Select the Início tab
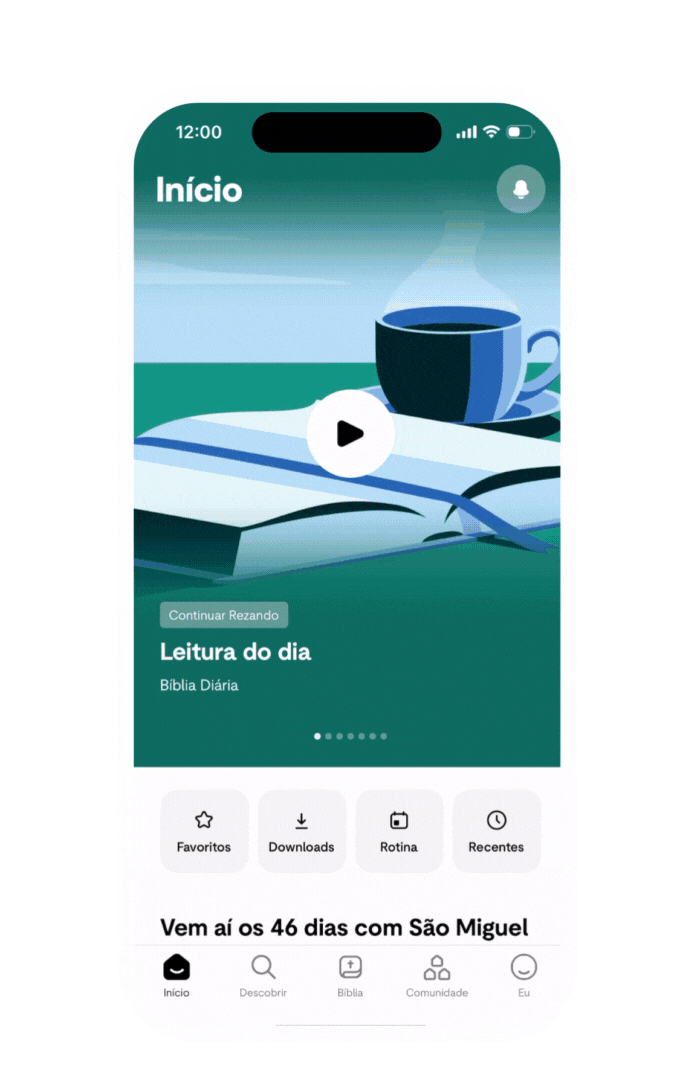 point(176,976)
